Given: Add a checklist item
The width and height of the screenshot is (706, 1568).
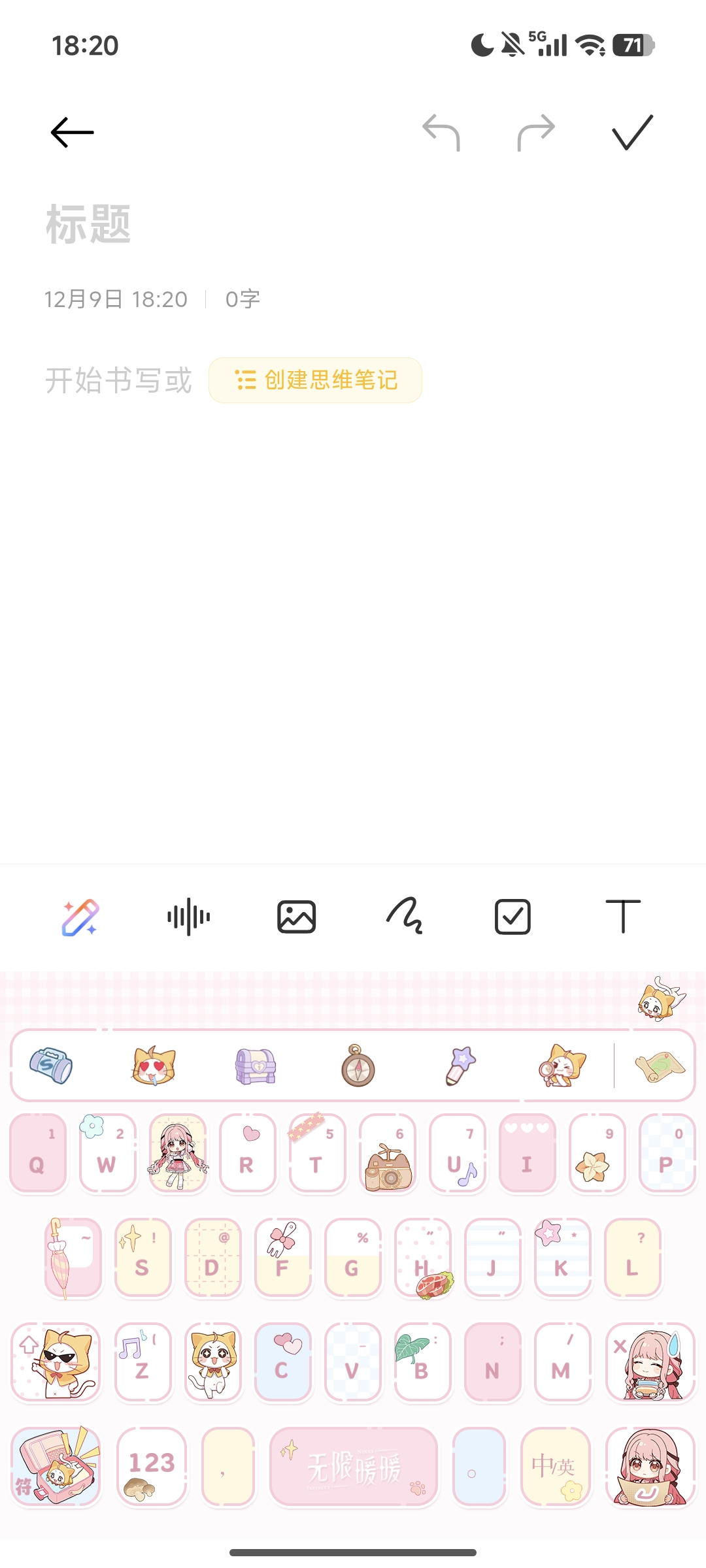Looking at the screenshot, I should click(x=513, y=917).
